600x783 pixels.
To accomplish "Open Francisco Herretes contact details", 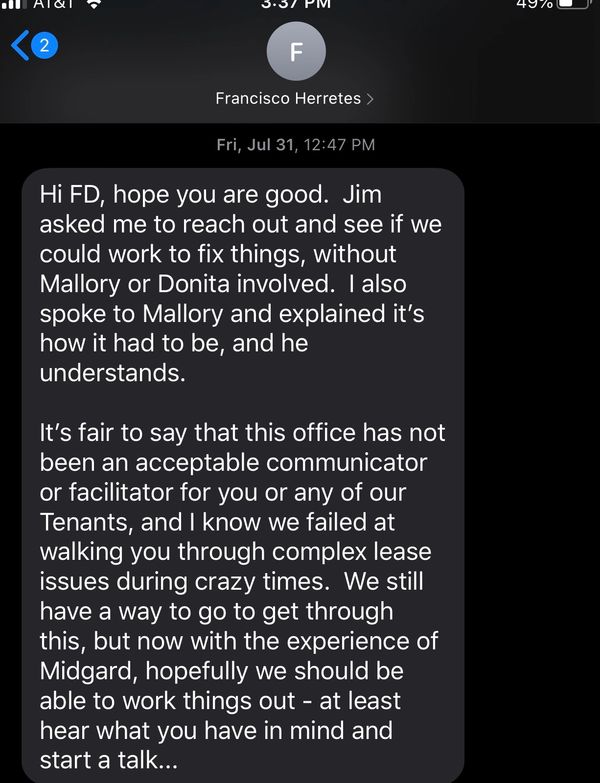I will (x=295, y=98).
